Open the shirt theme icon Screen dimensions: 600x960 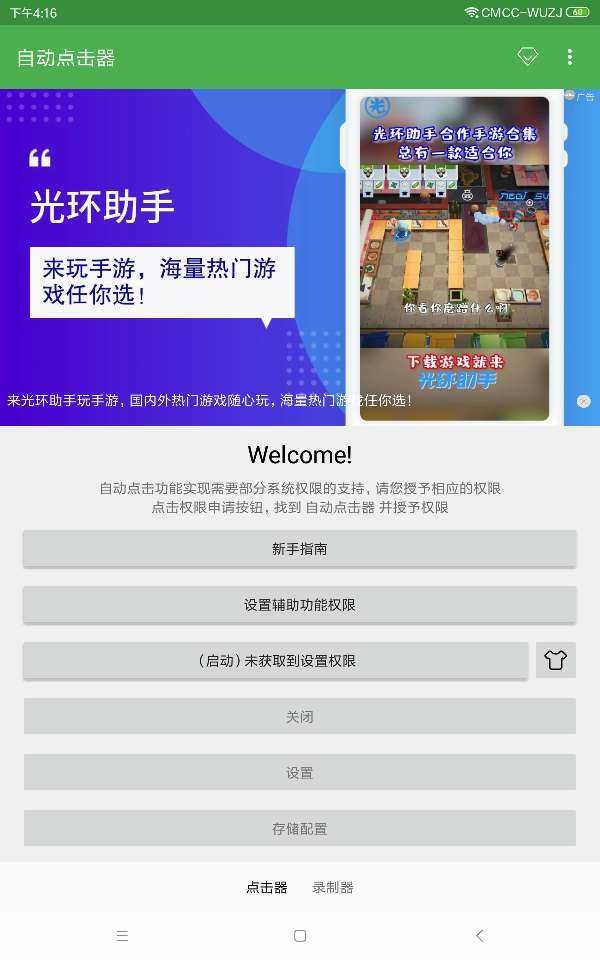coord(556,660)
